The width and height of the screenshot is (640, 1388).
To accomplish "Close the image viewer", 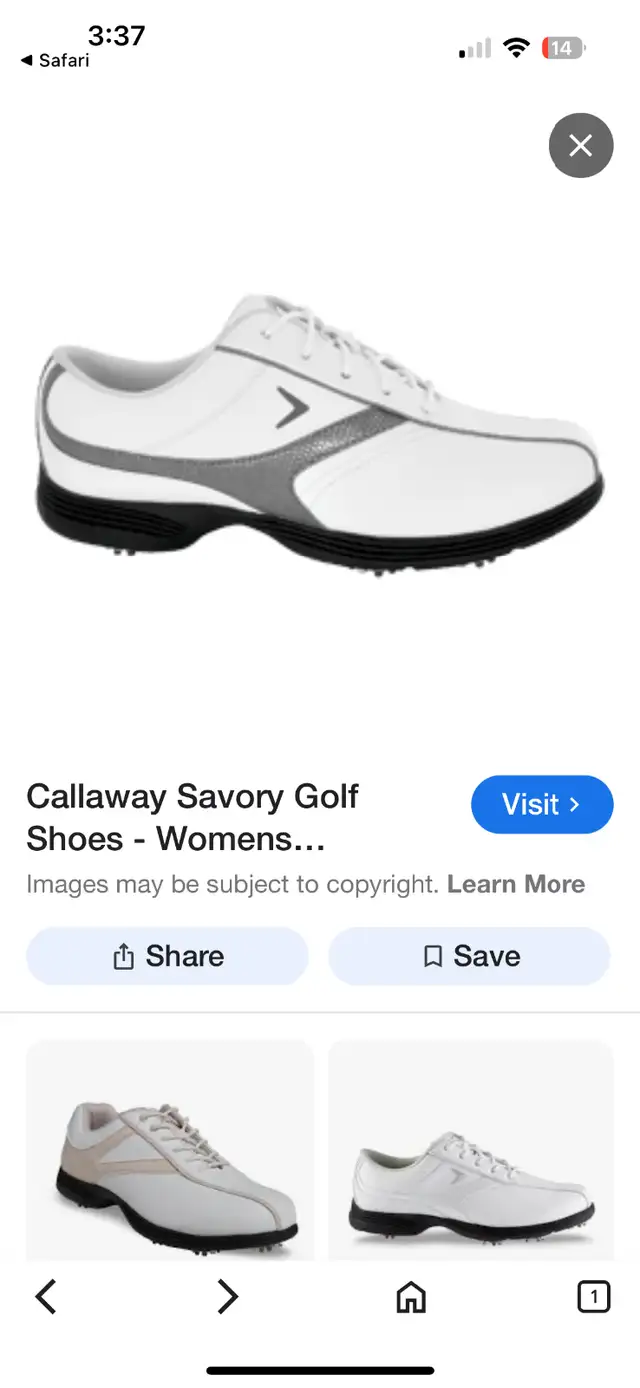I will [x=580, y=146].
